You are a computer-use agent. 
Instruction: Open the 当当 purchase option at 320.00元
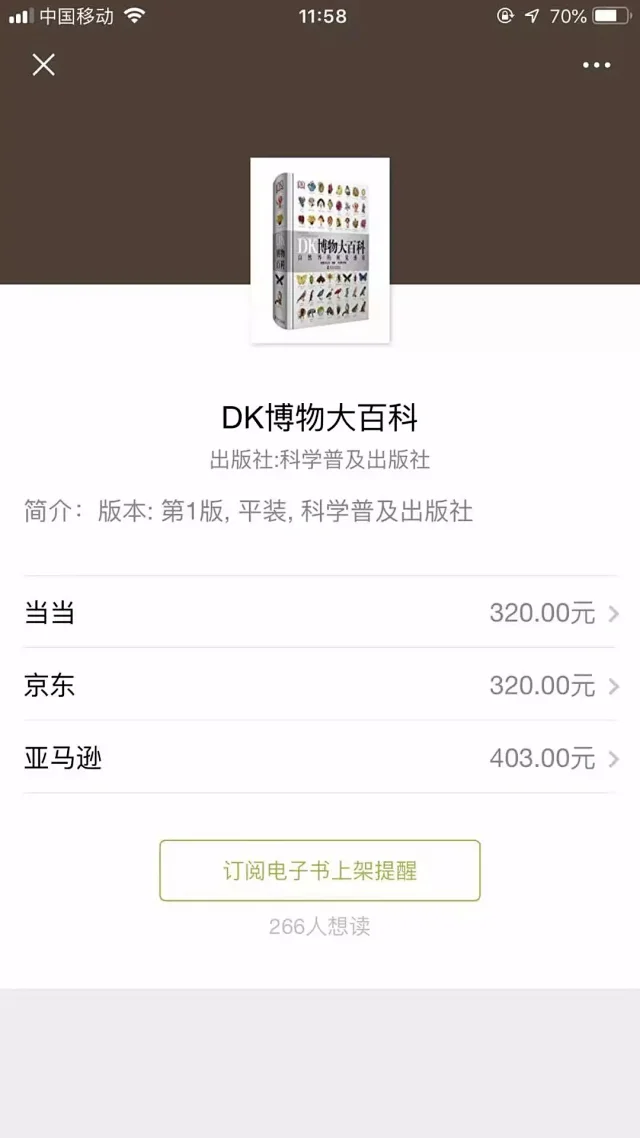click(x=320, y=612)
